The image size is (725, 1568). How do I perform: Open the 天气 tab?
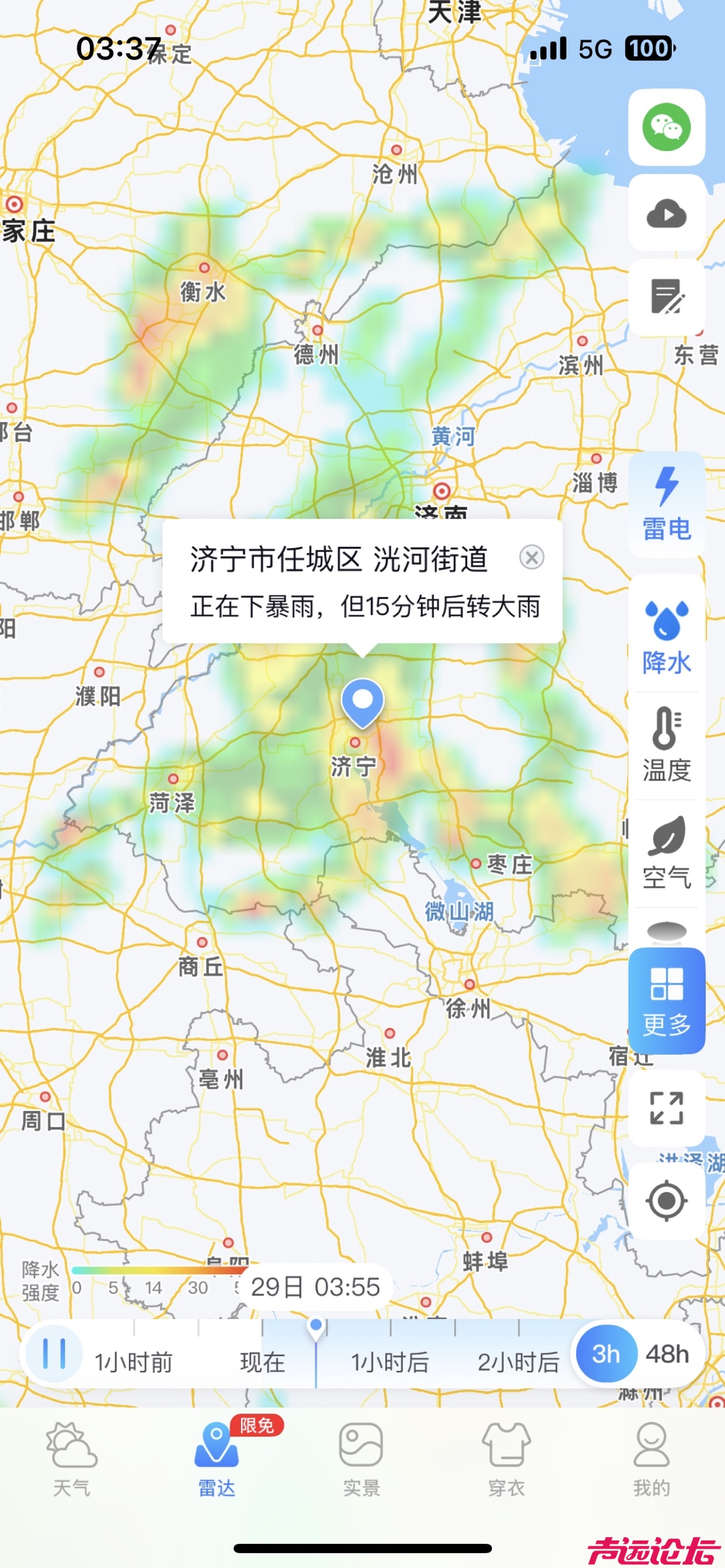[72, 1459]
